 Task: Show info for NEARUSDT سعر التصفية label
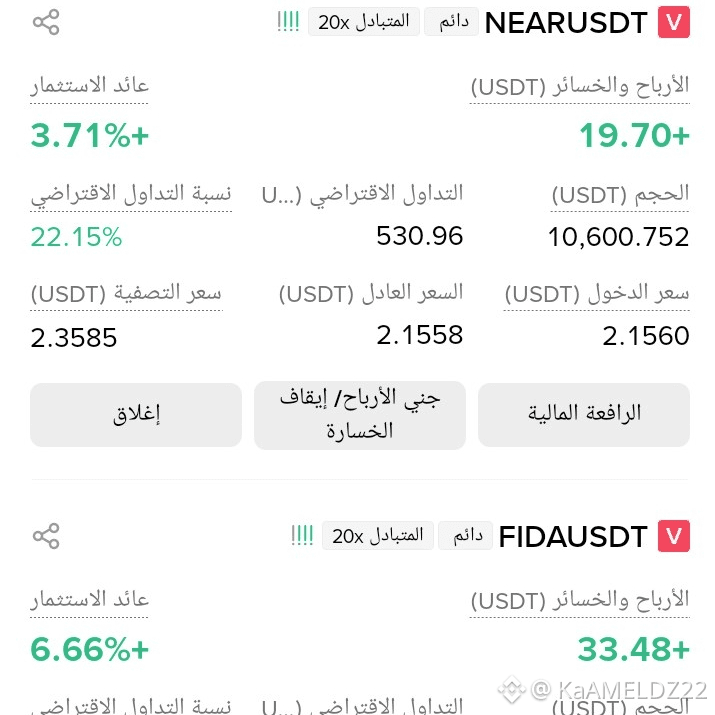coord(126,294)
